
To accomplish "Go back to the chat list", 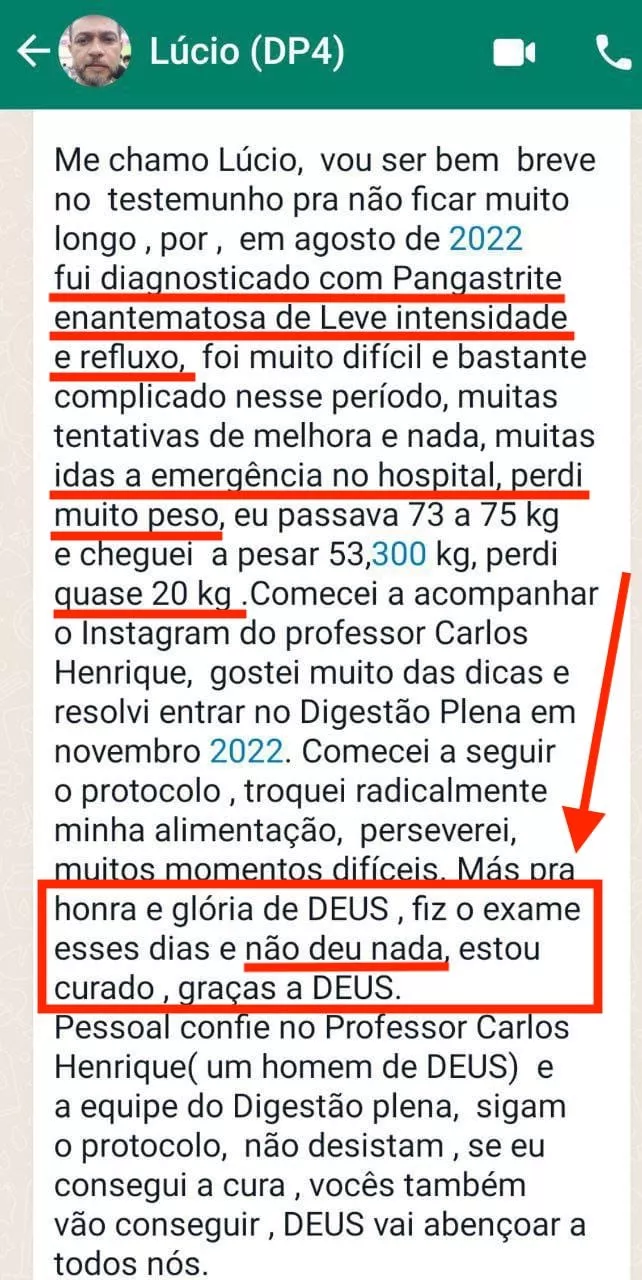I will [32, 52].
